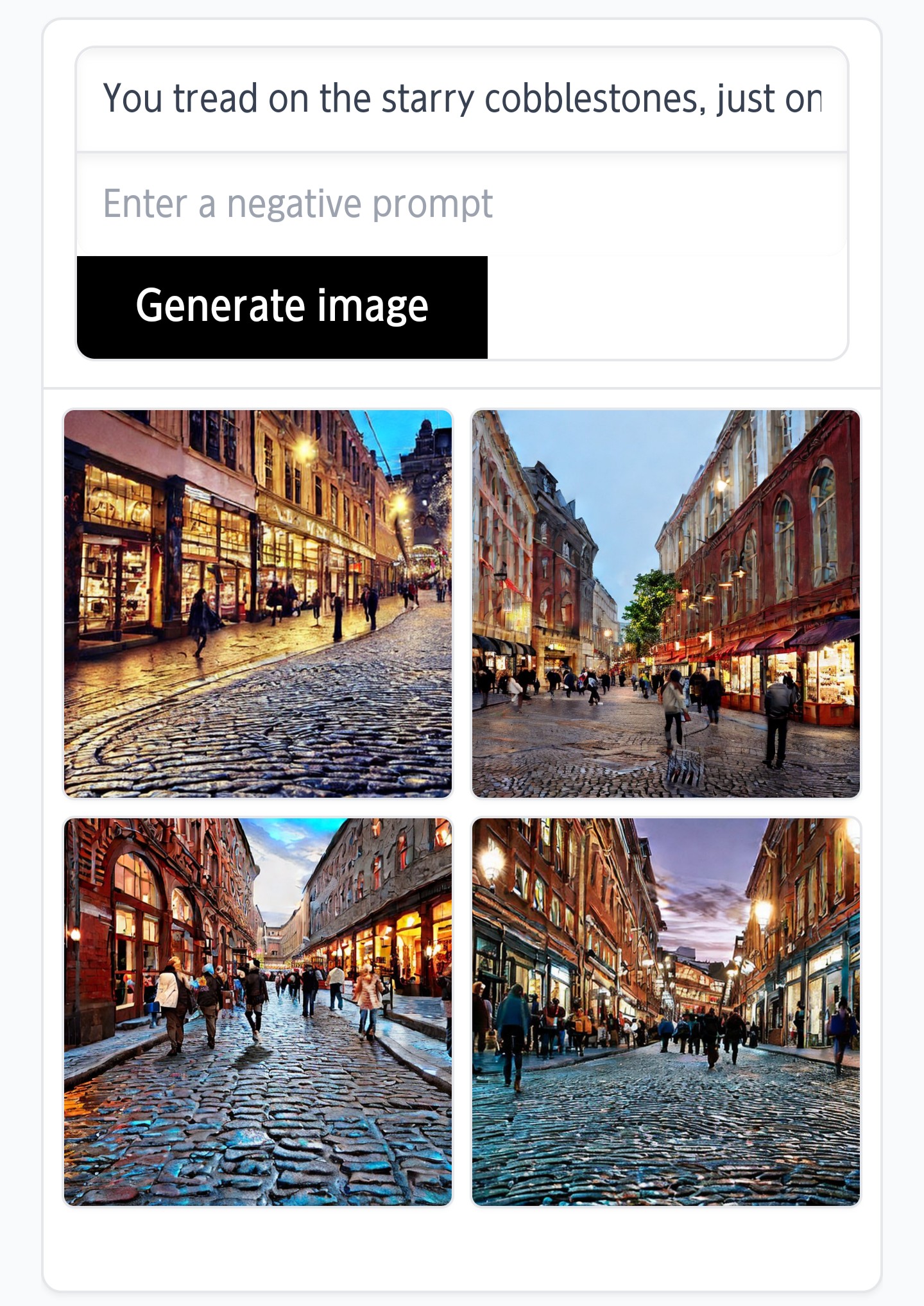Tap the negative prompt input field
924x1306 pixels.
(461, 204)
